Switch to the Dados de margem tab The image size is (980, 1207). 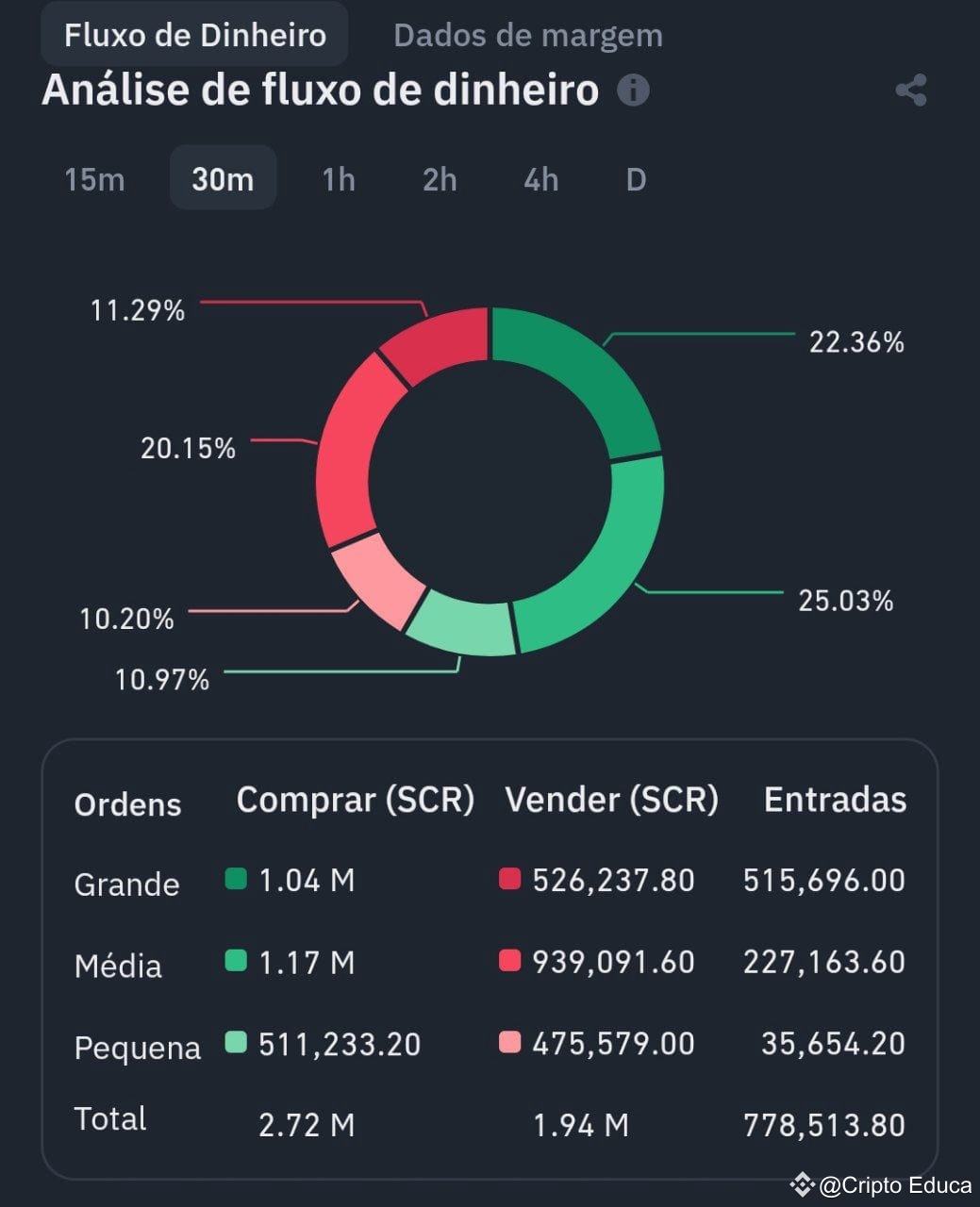[528, 36]
